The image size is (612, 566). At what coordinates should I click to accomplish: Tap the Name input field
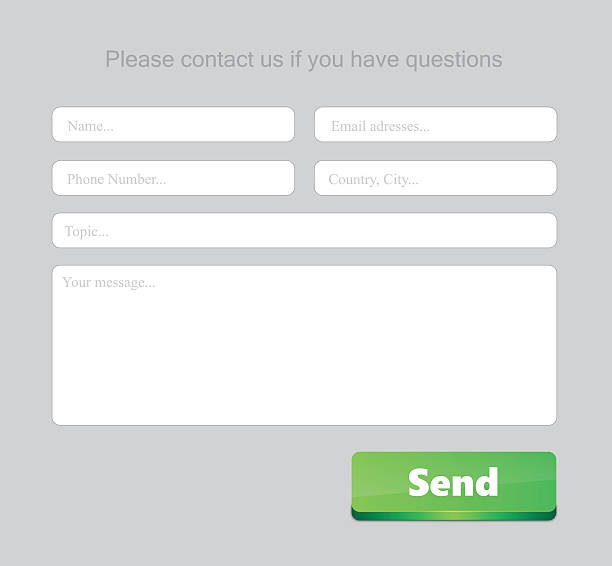[x=173, y=125]
